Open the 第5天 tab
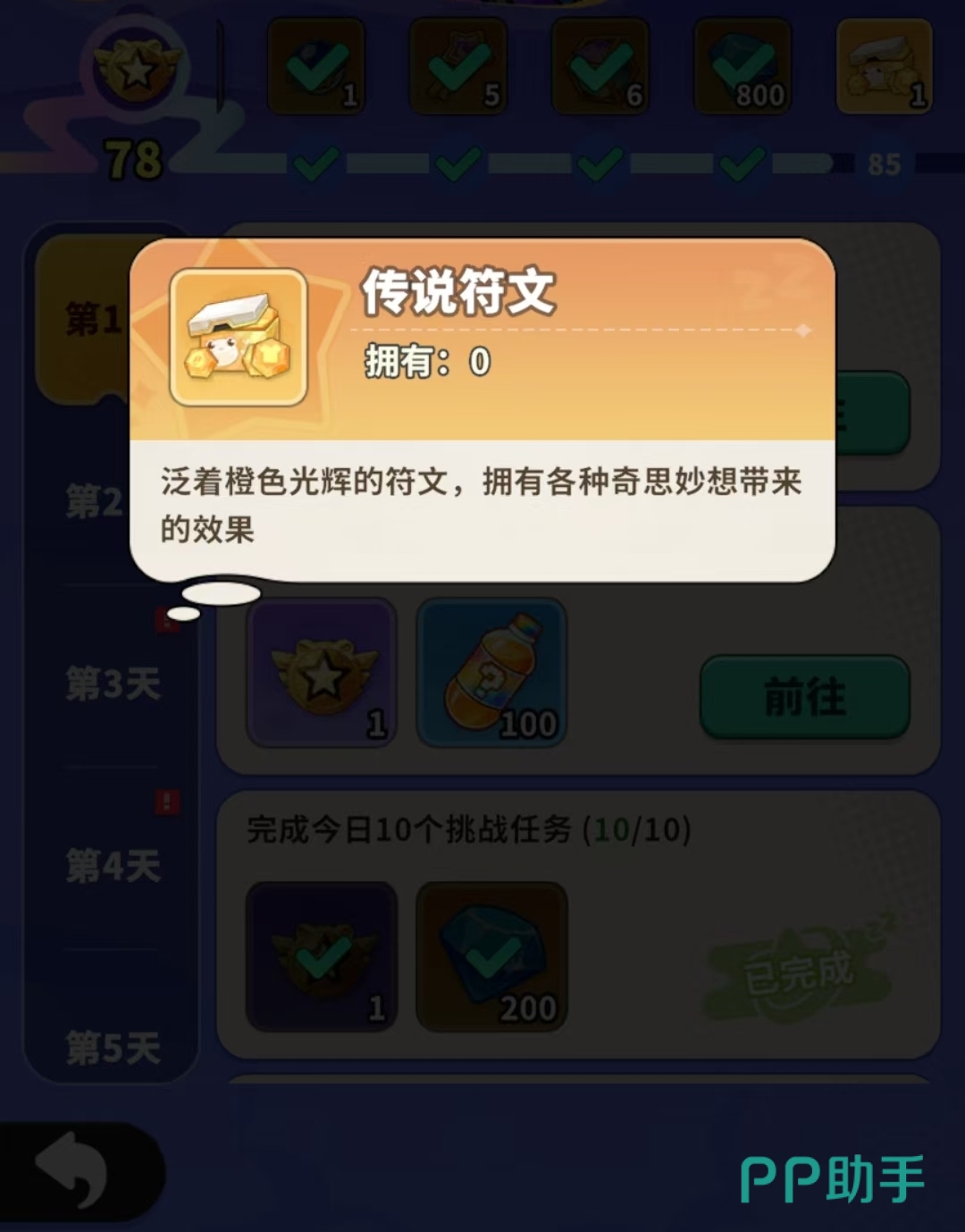 pos(113,1047)
